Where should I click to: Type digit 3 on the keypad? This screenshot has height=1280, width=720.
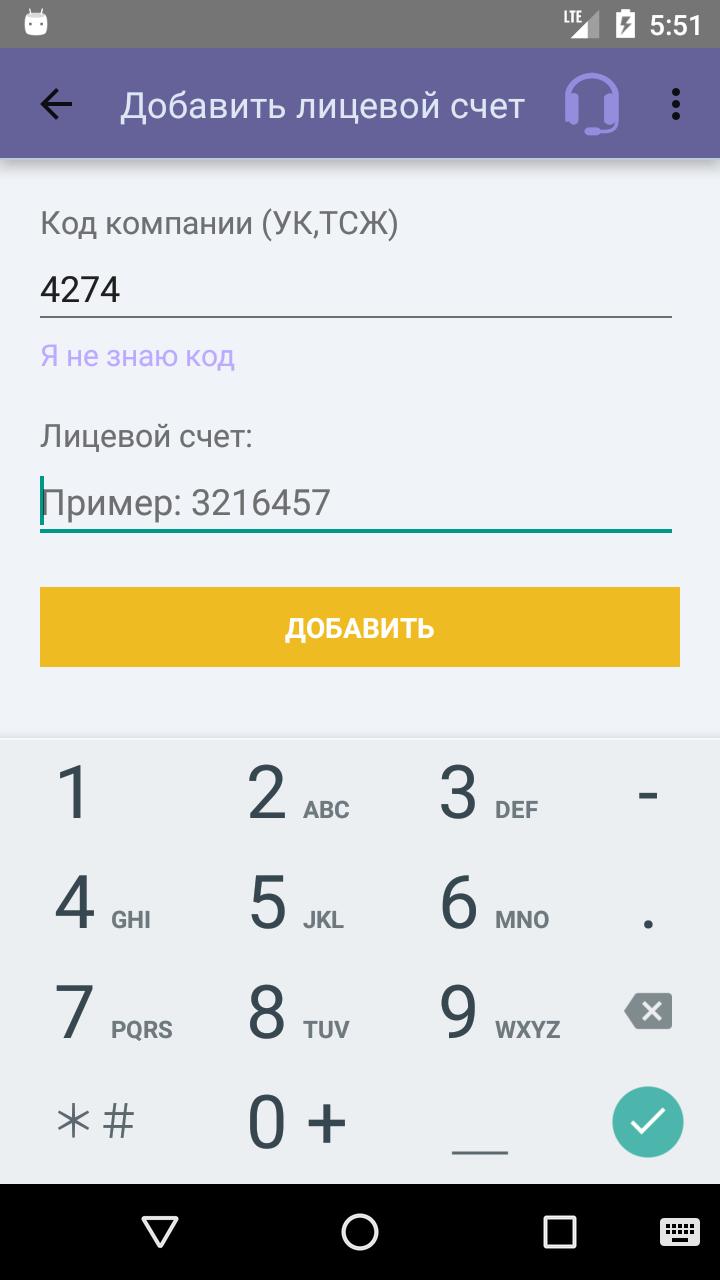click(x=478, y=795)
